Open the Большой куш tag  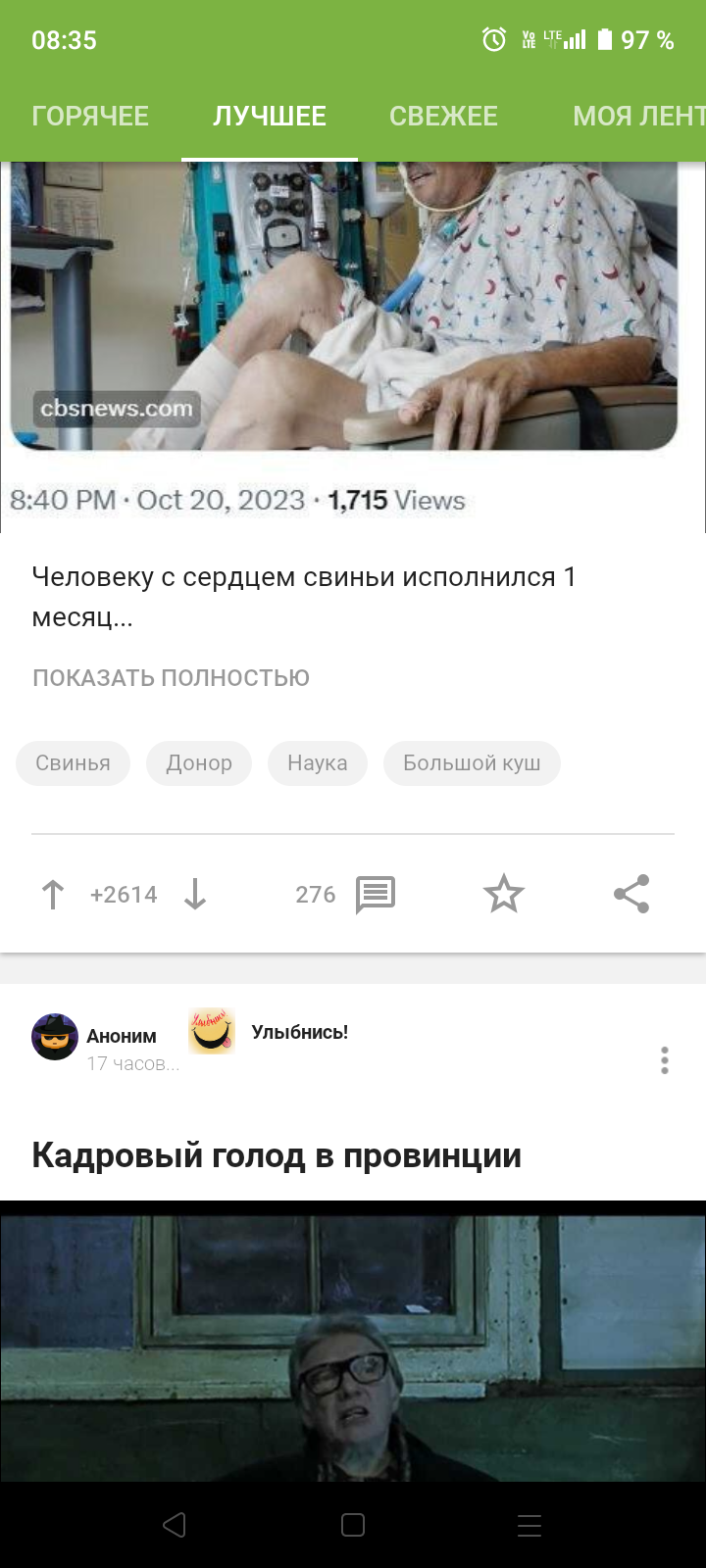472,763
